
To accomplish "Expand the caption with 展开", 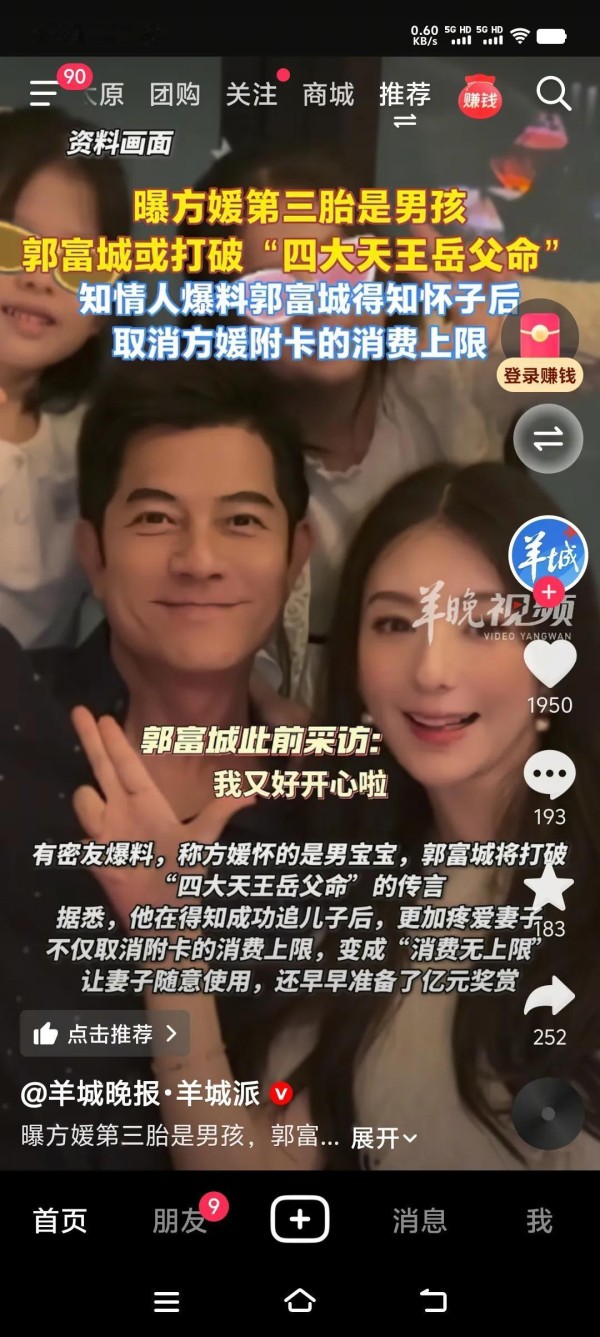I will [x=383, y=1138].
